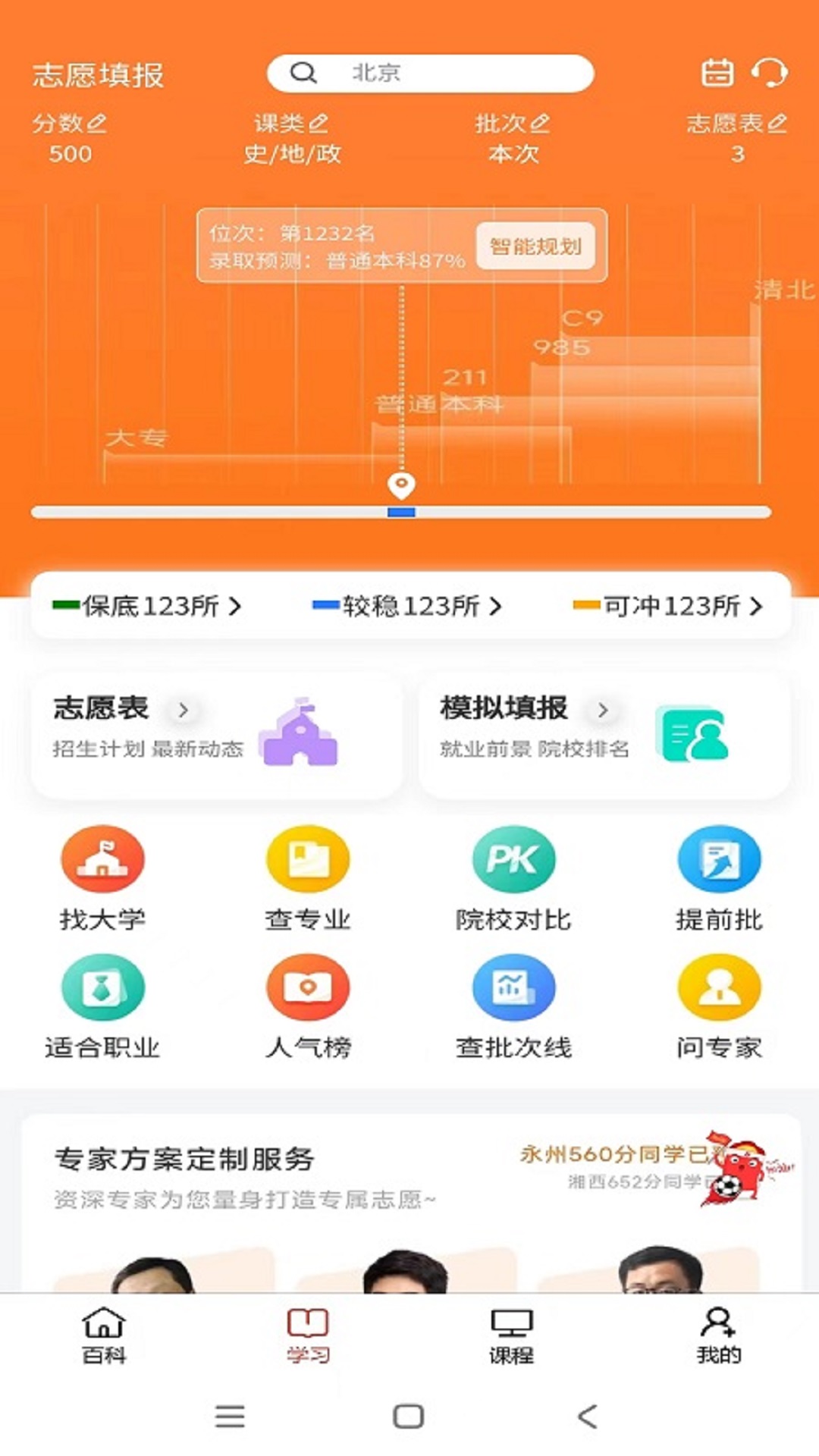Open the PK 院校对比 comparison tool
The width and height of the screenshot is (819, 1456).
click(x=514, y=859)
